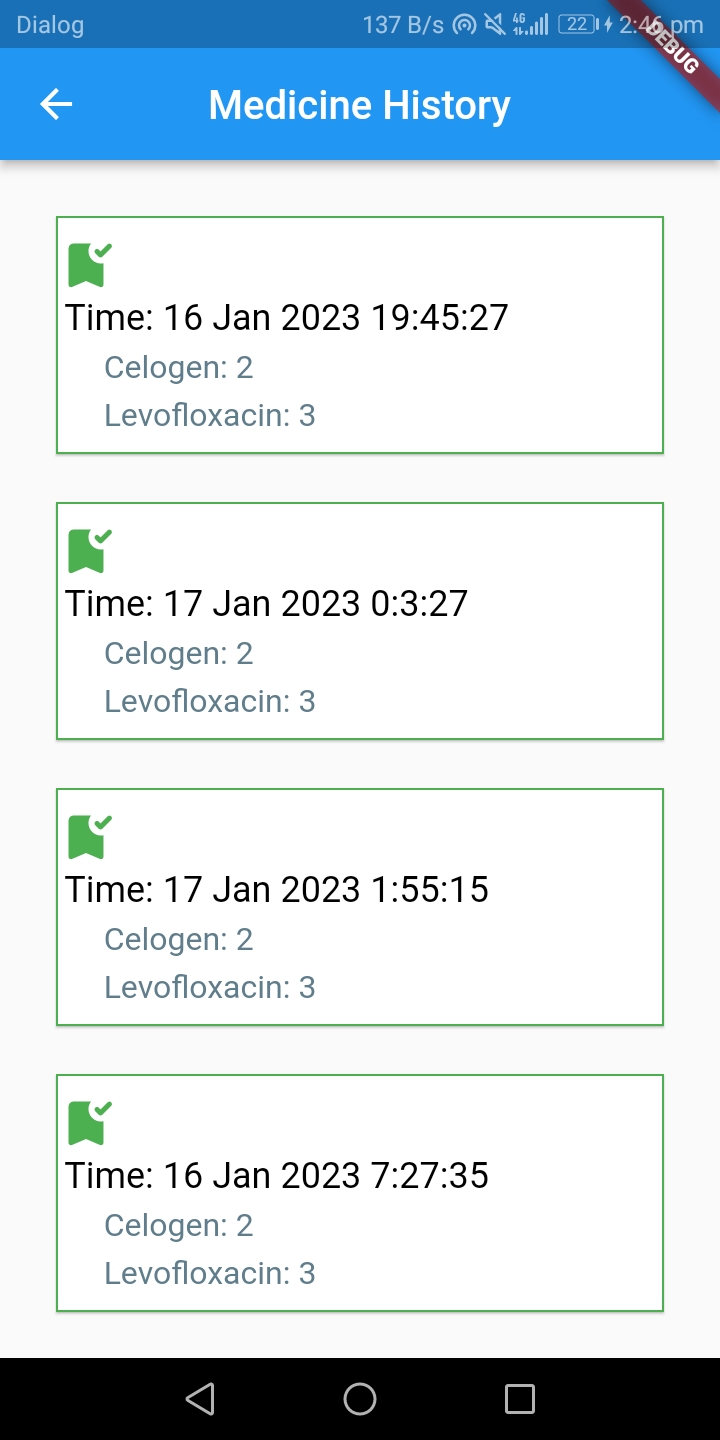The height and width of the screenshot is (1440, 720).
Task: Tap the system home button
Action: pyautogui.click(x=360, y=1399)
